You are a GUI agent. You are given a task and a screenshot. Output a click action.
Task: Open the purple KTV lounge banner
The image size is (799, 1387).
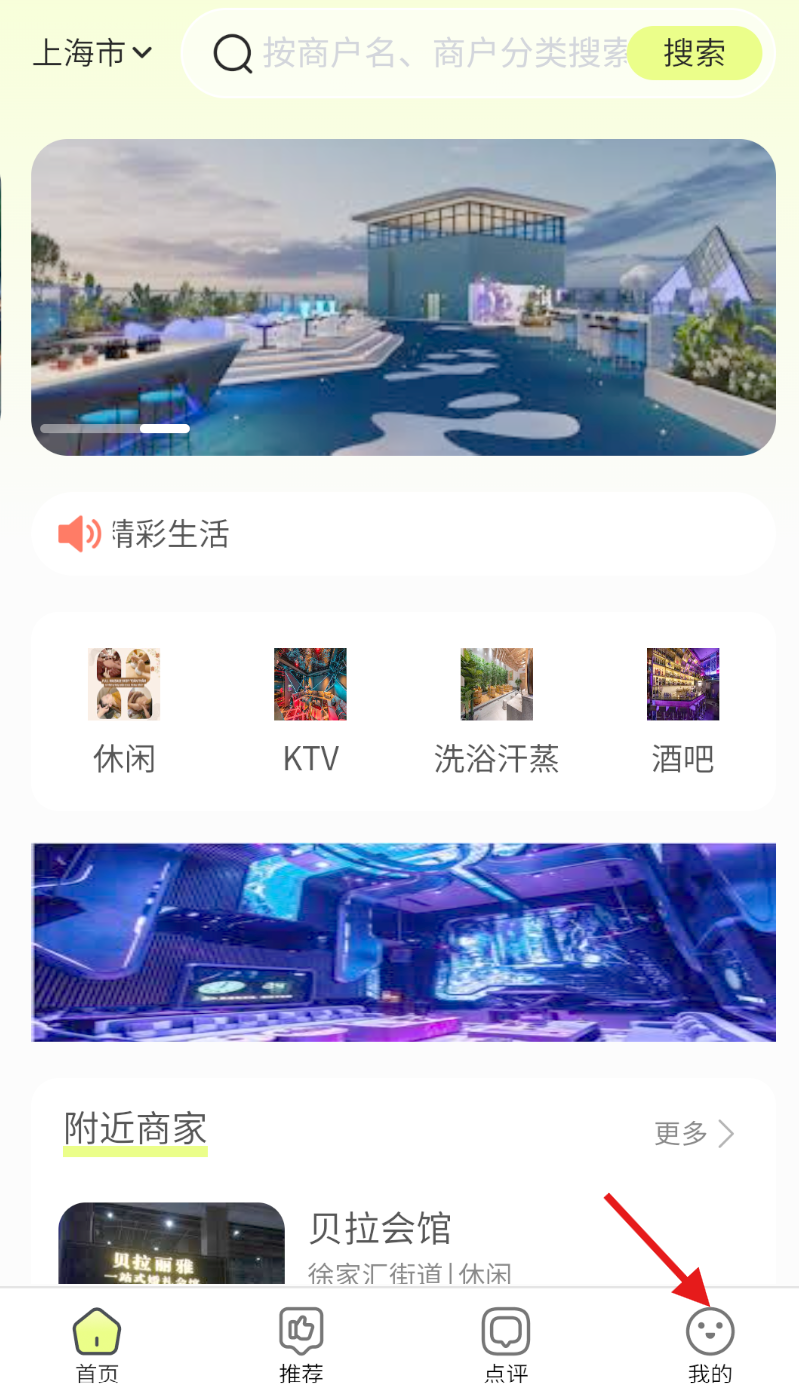[403, 942]
